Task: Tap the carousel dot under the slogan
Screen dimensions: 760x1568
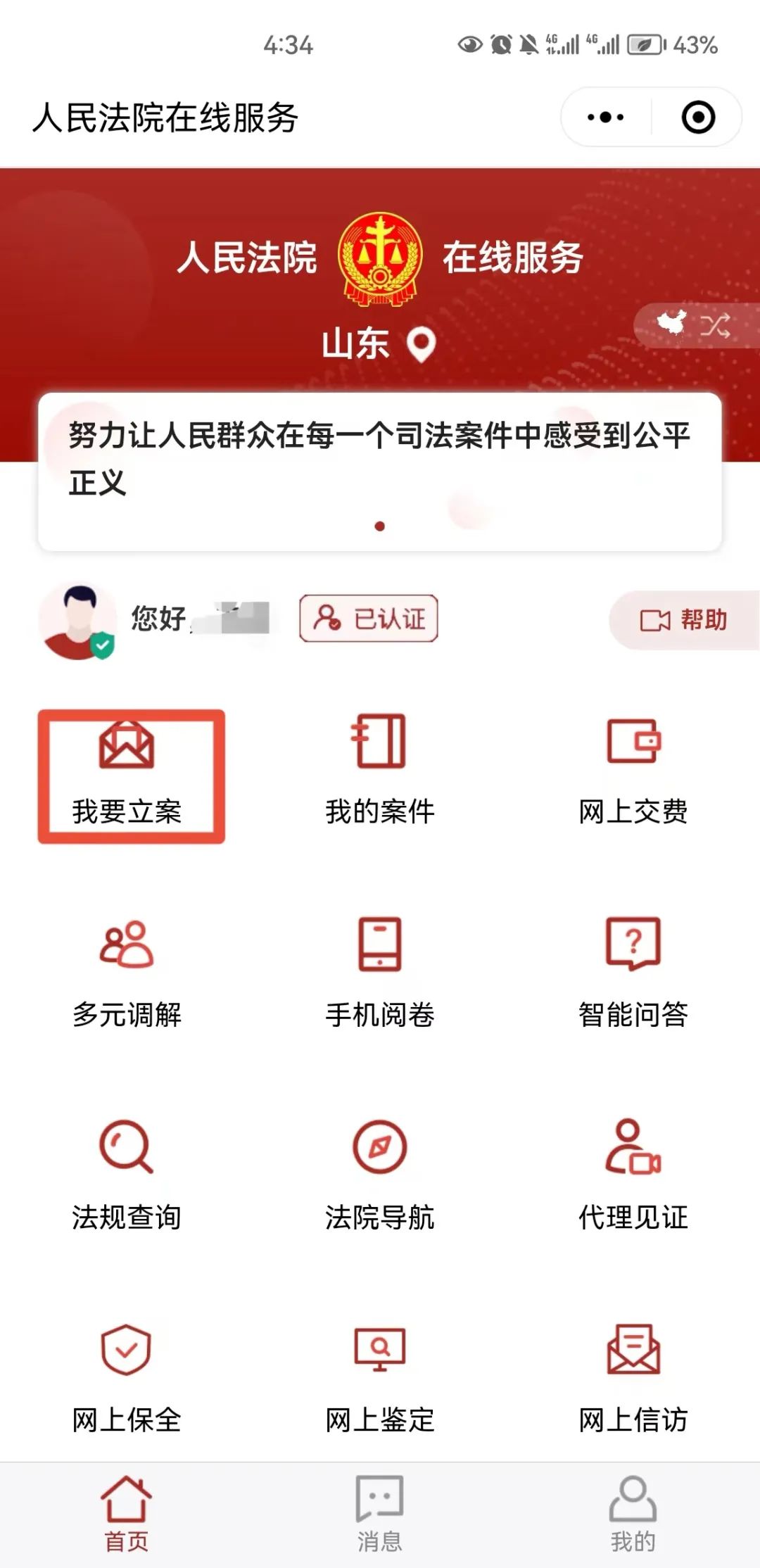Action: tap(380, 526)
